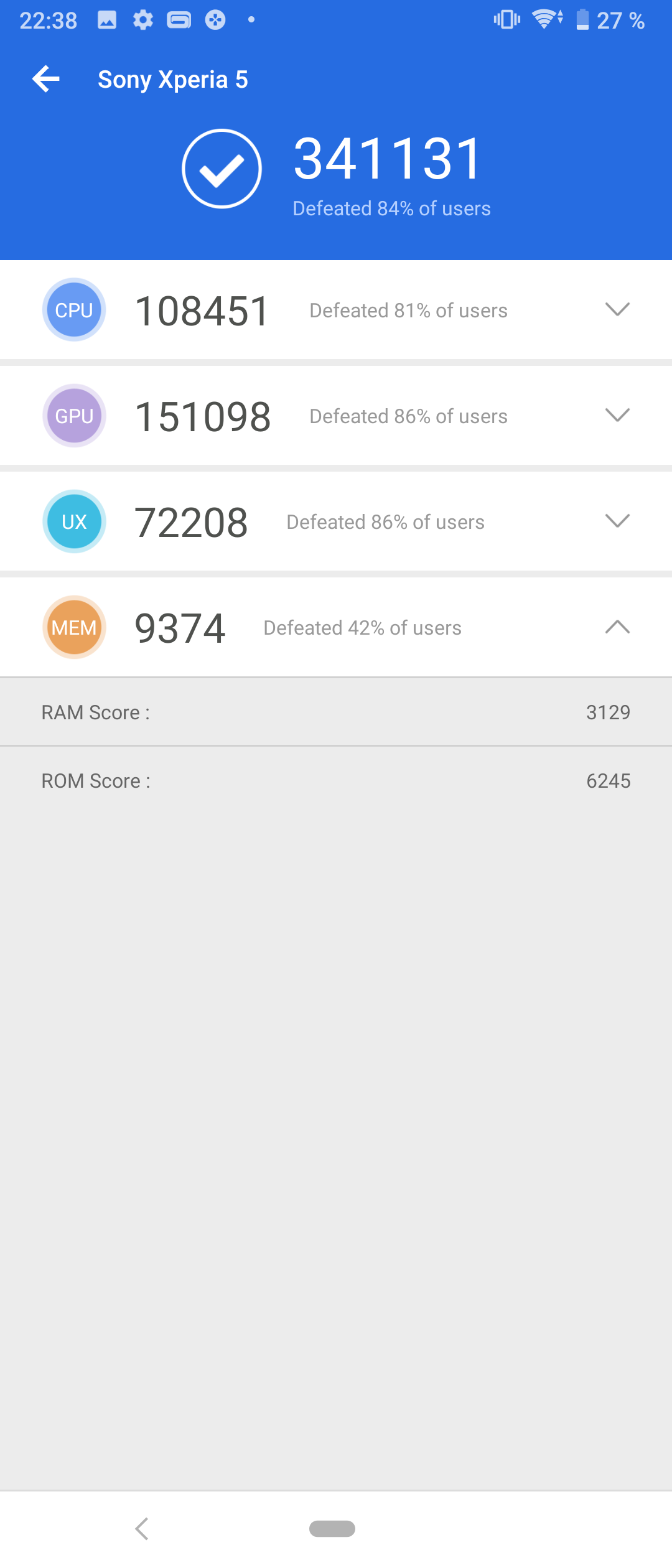
Task: Collapse the MEM score section
Action: tap(617, 627)
